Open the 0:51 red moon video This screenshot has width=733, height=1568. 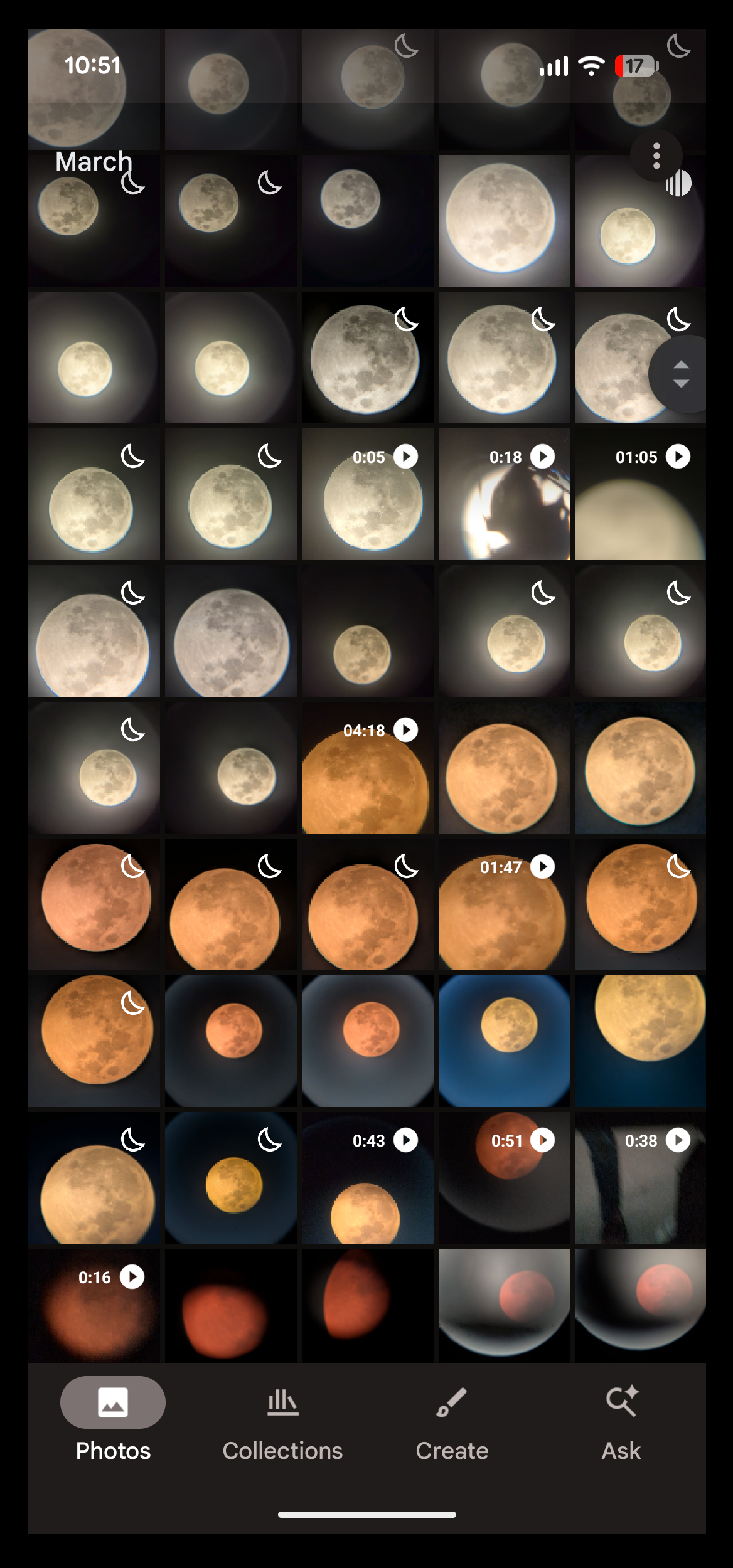click(x=504, y=1179)
